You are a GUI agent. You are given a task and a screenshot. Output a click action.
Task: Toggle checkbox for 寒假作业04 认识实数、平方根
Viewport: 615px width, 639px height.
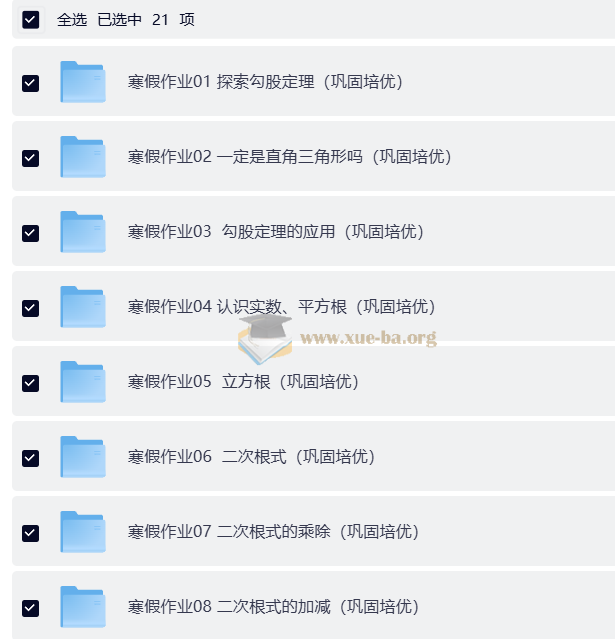31,307
